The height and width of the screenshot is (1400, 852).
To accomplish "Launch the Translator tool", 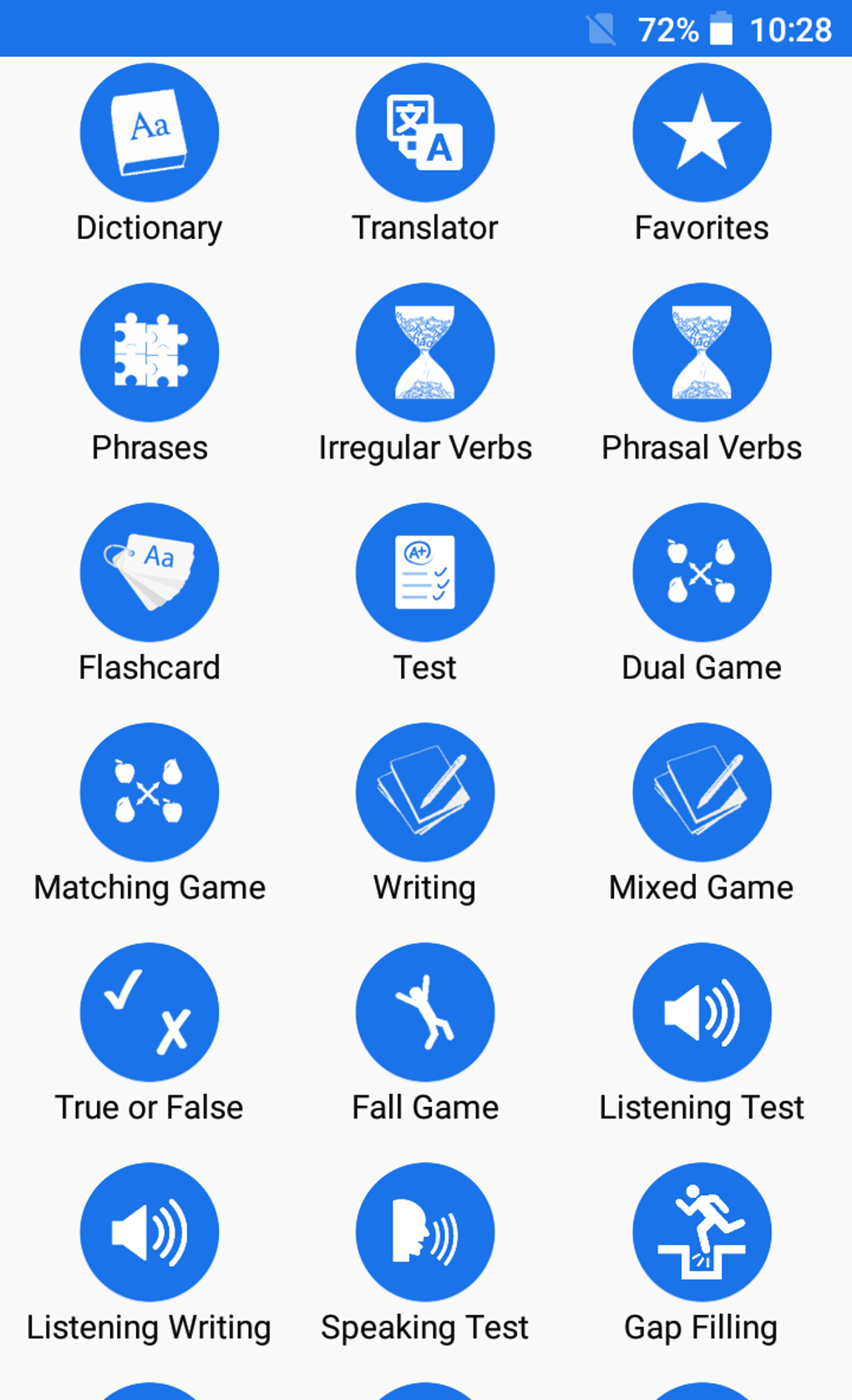I will coord(425,133).
